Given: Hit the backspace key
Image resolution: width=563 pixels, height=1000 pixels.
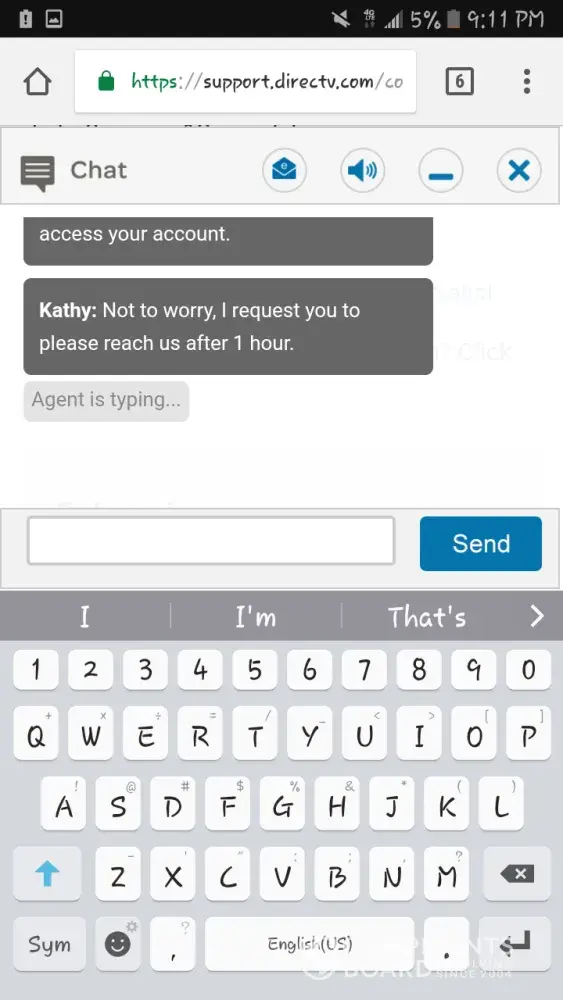Looking at the screenshot, I should pyautogui.click(x=517, y=874).
